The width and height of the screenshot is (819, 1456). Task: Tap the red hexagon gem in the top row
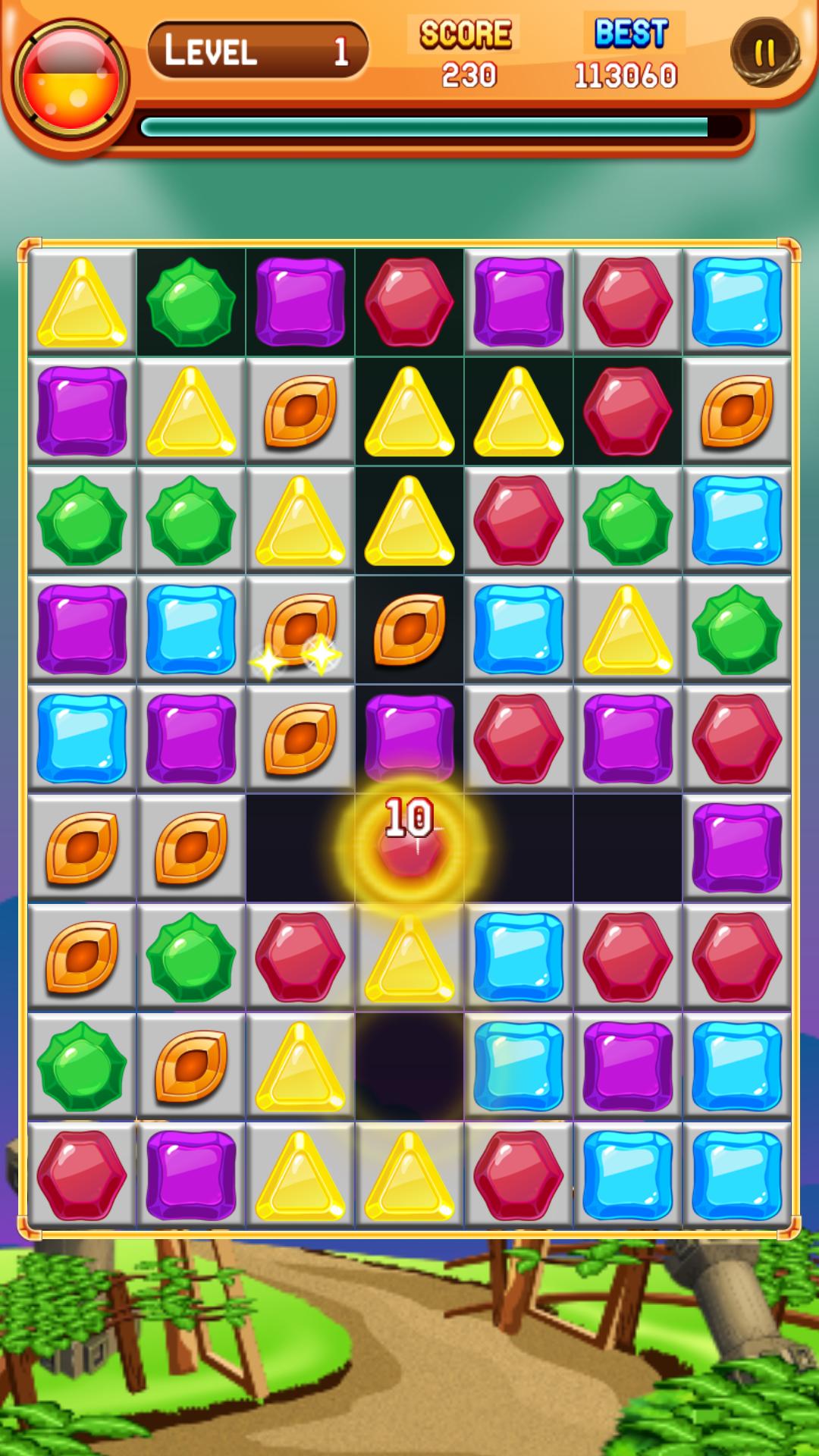(409, 303)
